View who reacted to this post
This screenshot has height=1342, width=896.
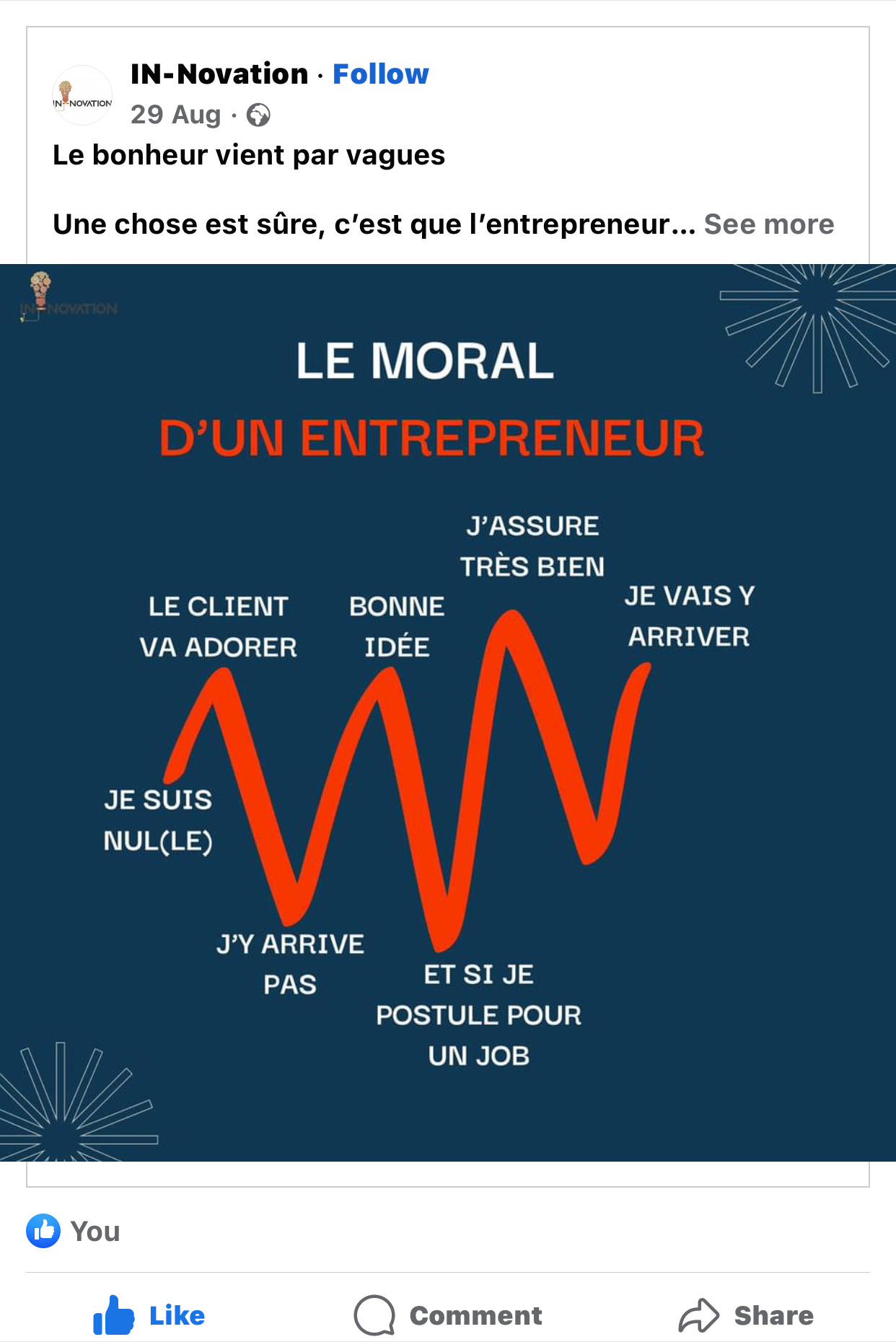[74, 1231]
